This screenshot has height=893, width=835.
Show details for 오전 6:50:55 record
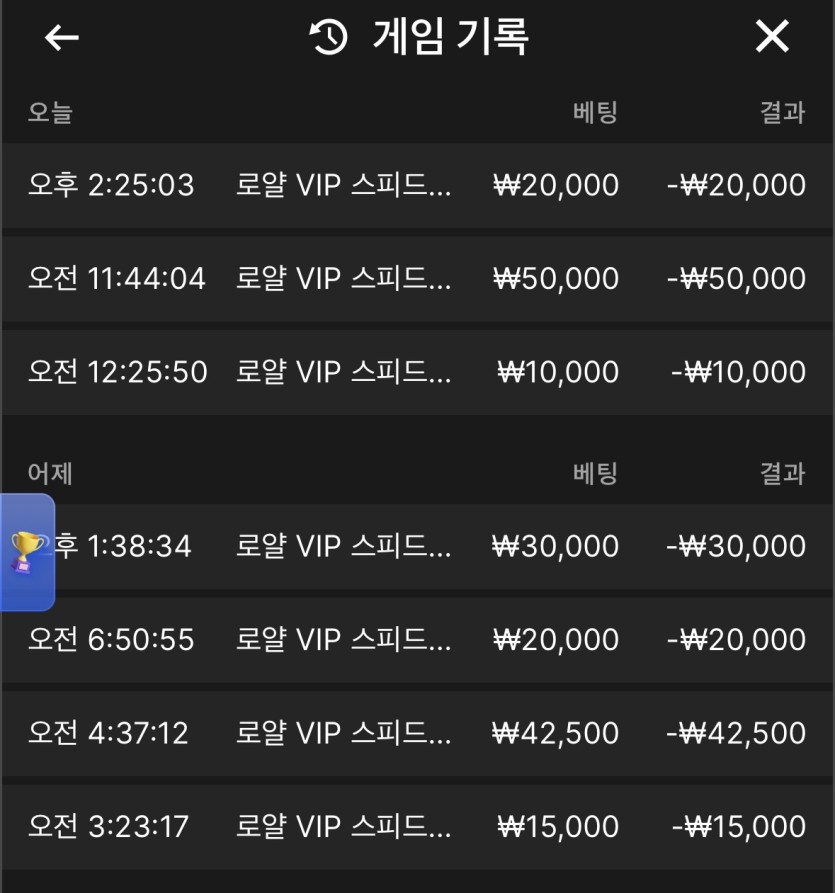pyautogui.click(x=417, y=640)
